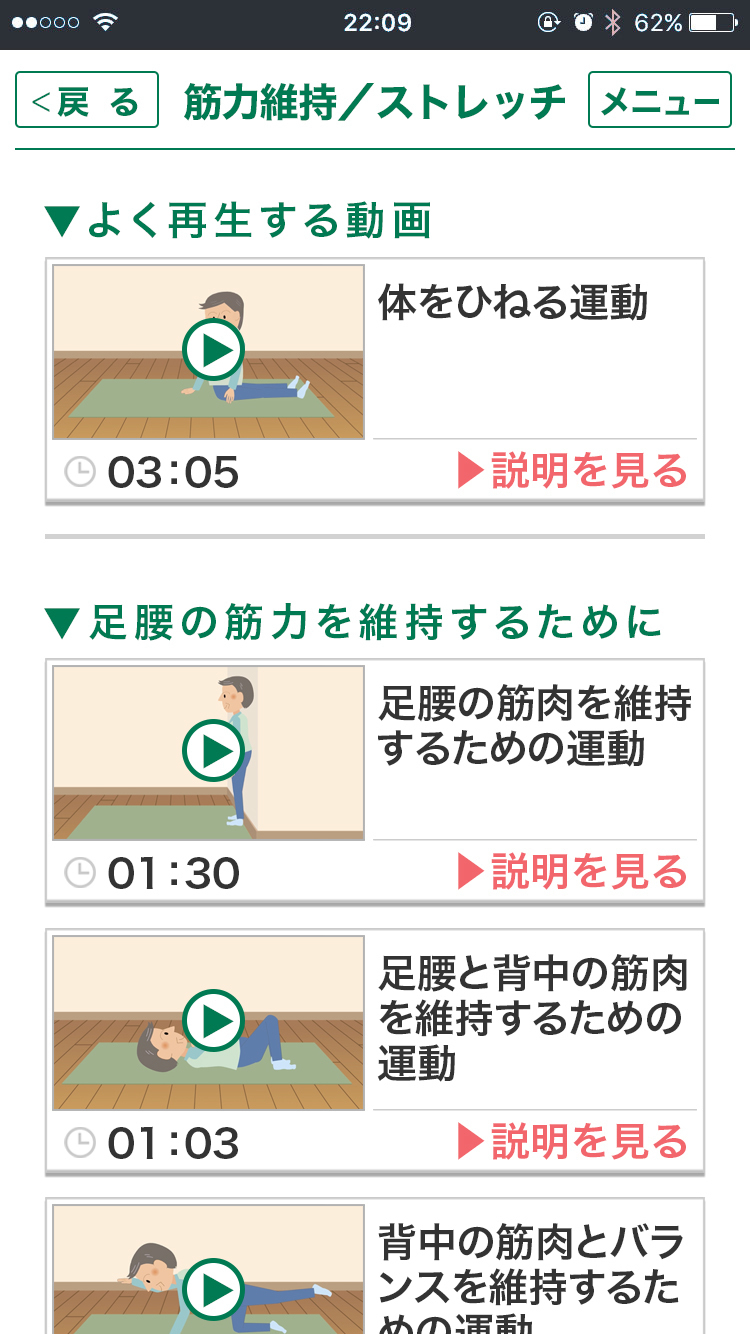
Task: Play the 足腰の筋肉を維持するための運動 video
Action: click(213, 751)
